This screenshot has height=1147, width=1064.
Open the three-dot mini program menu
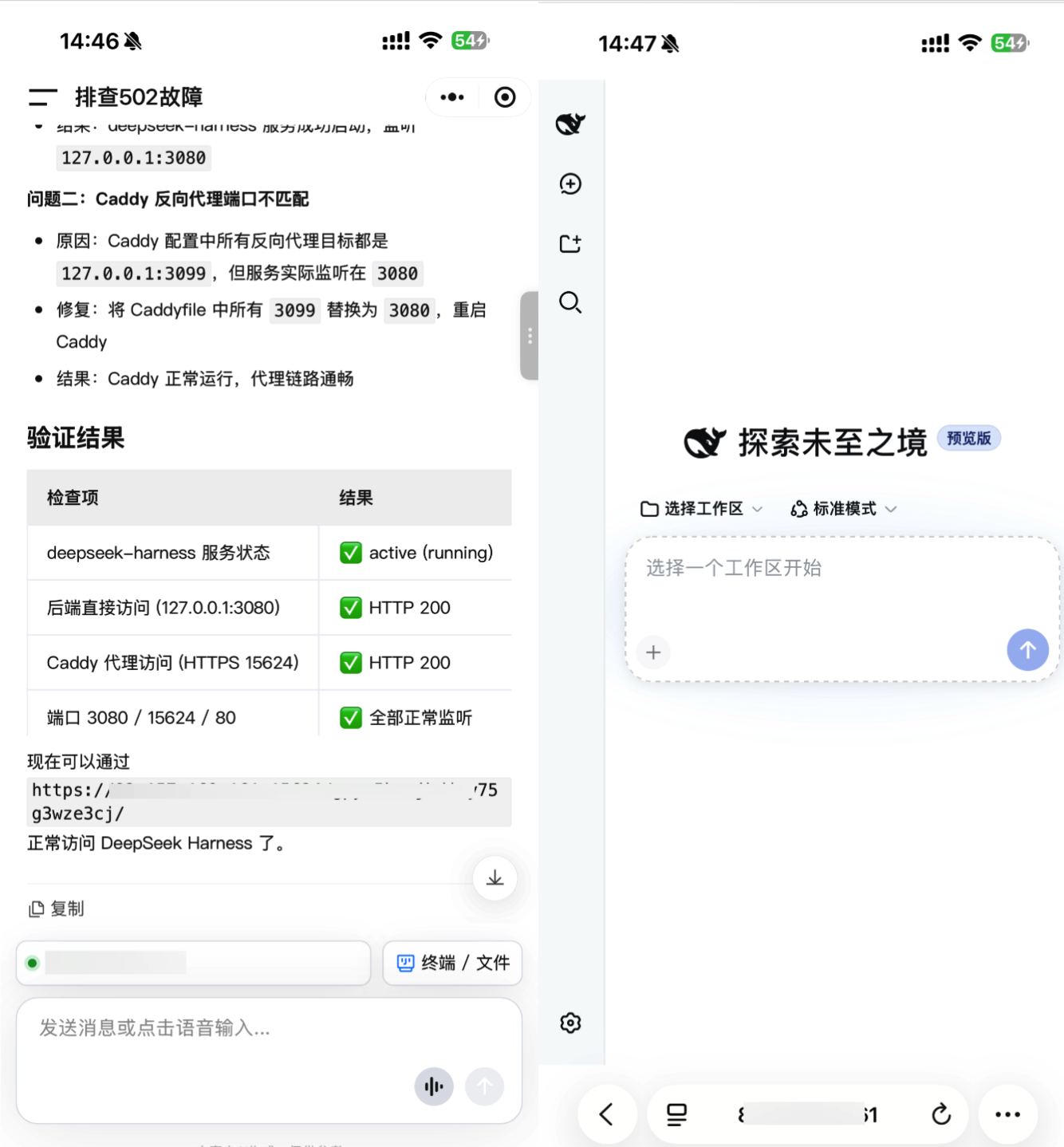(452, 97)
